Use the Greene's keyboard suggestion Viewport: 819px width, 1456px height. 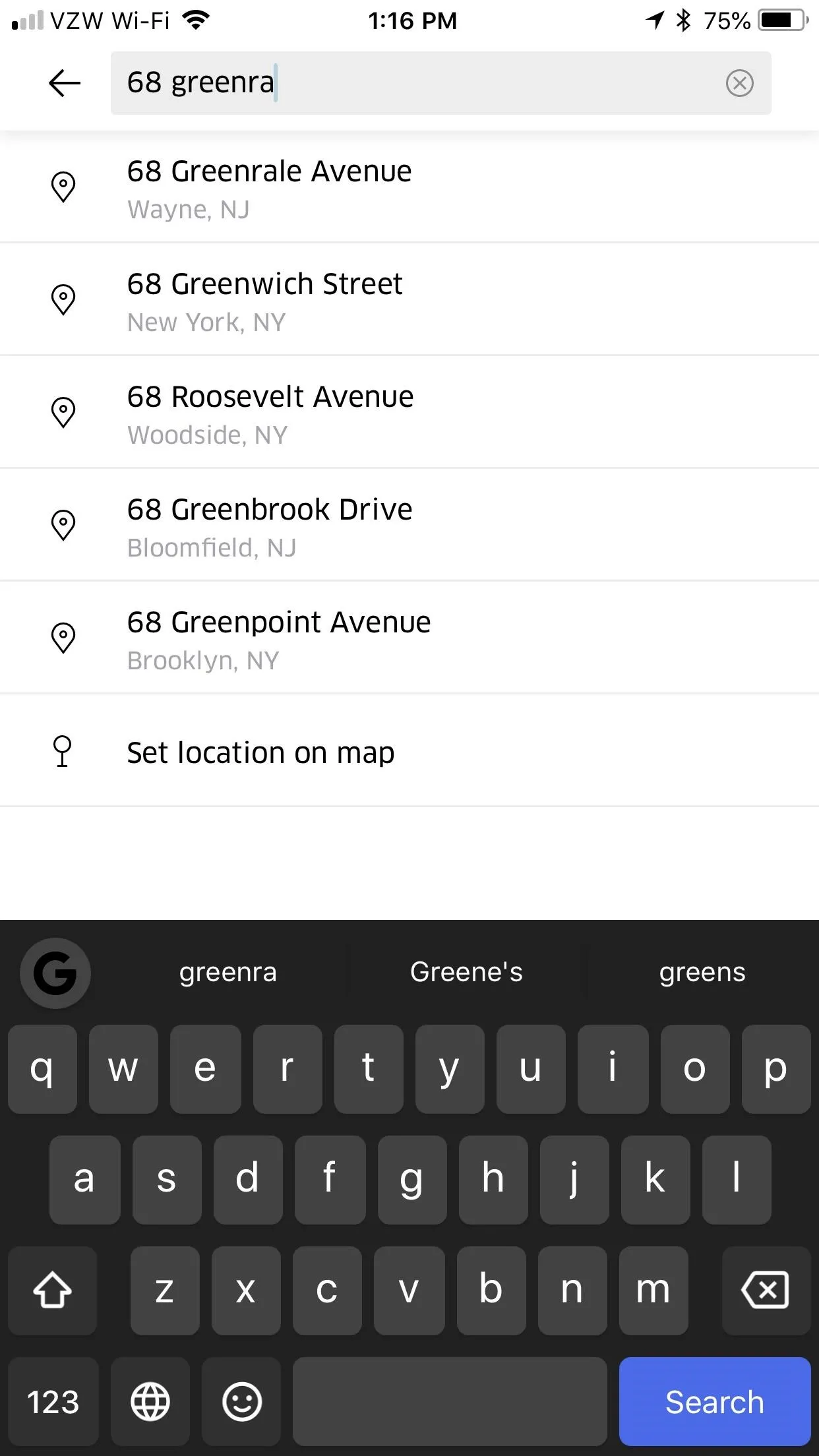point(466,972)
